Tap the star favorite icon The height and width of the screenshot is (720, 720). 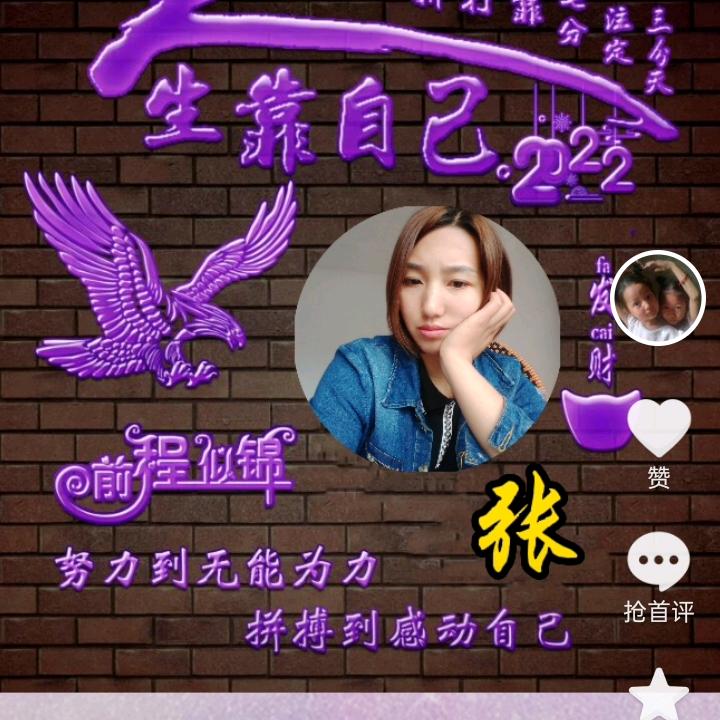pyautogui.click(x=658, y=697)
